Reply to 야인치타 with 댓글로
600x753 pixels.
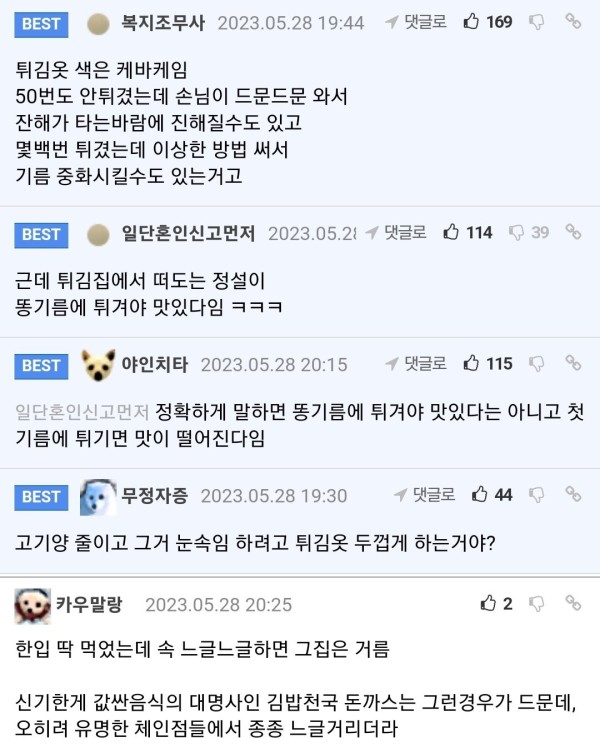pyautogui.click(x=415, y=363)
